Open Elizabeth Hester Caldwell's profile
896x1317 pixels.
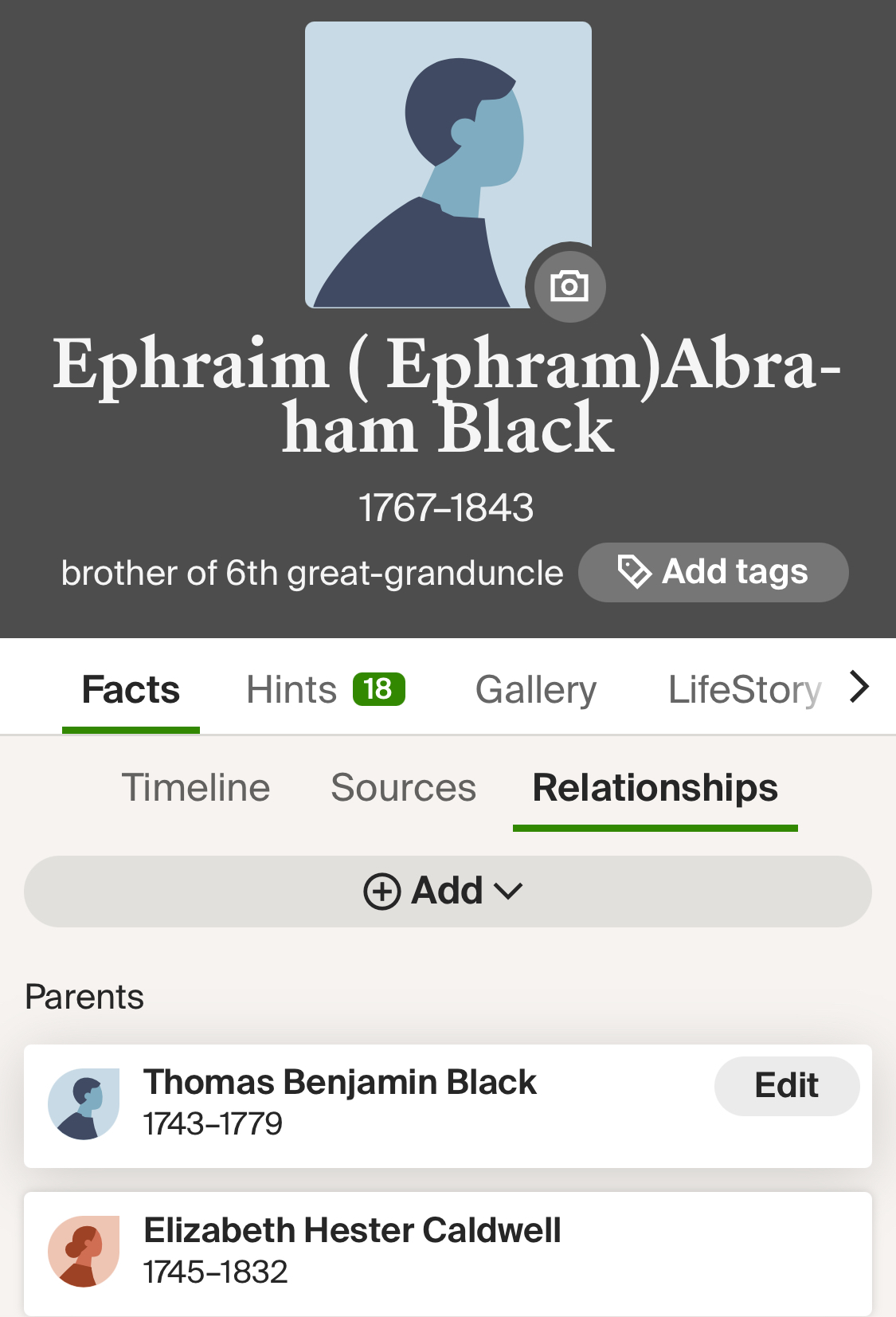pyautogui.click(x=352, y=1231)
